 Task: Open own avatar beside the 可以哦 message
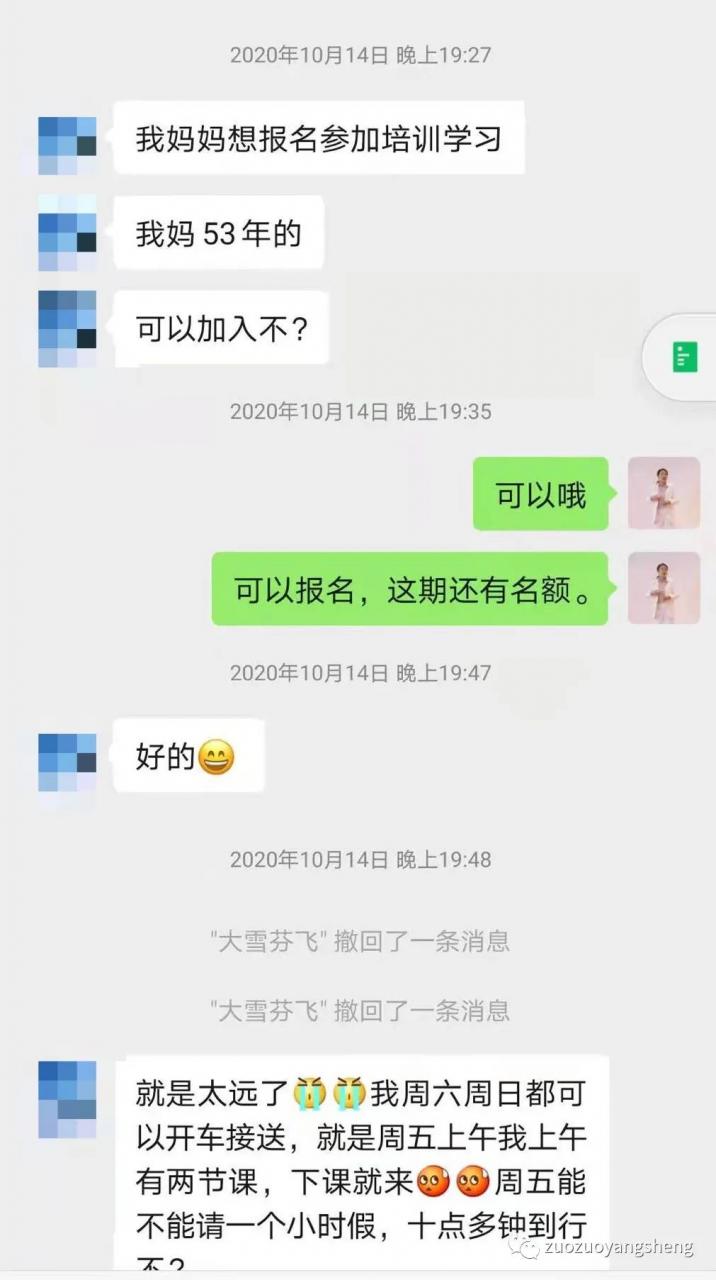(663, 493)
